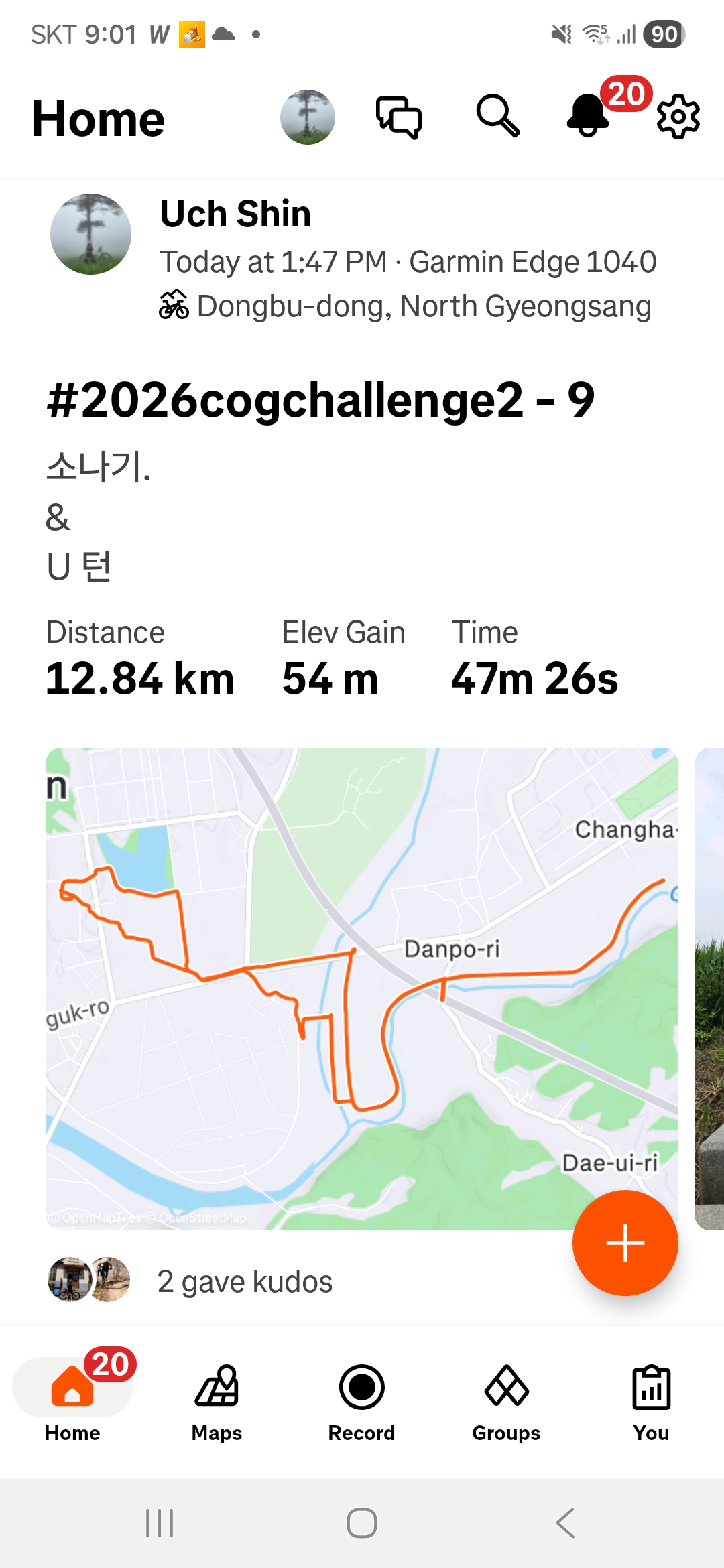Open the profile picture in the top bar
Image resolution: width=724 pixels, height=1568 pixels.
(307, 117)
